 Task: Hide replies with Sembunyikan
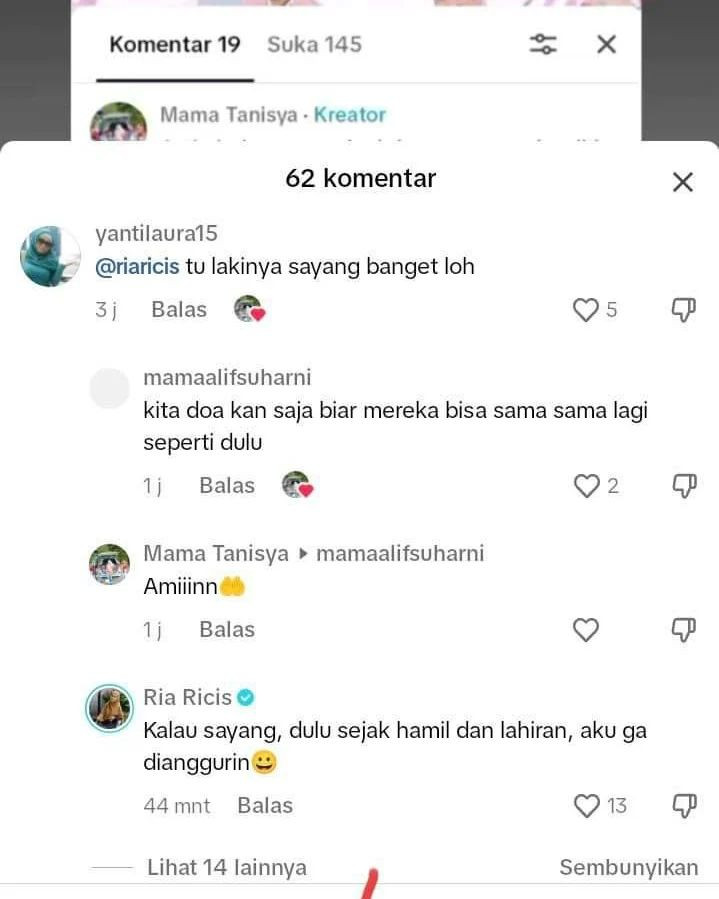(628, 868)
